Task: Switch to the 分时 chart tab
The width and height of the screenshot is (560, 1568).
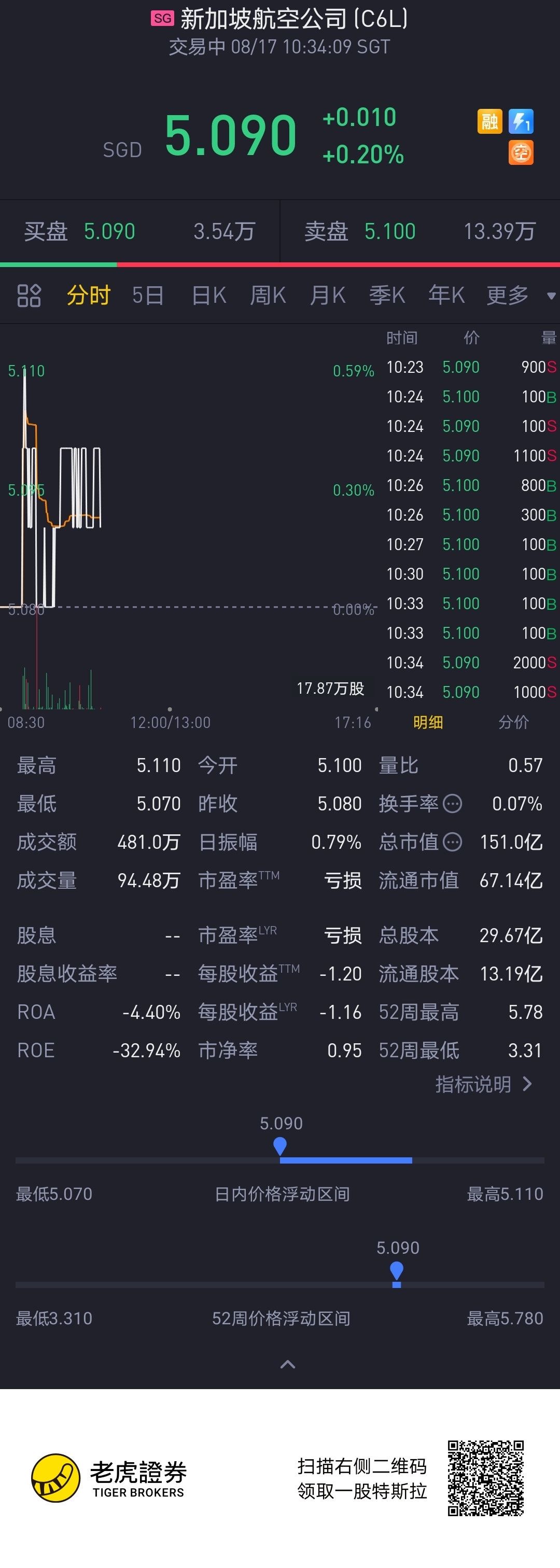Action: (x=88, y=296)
